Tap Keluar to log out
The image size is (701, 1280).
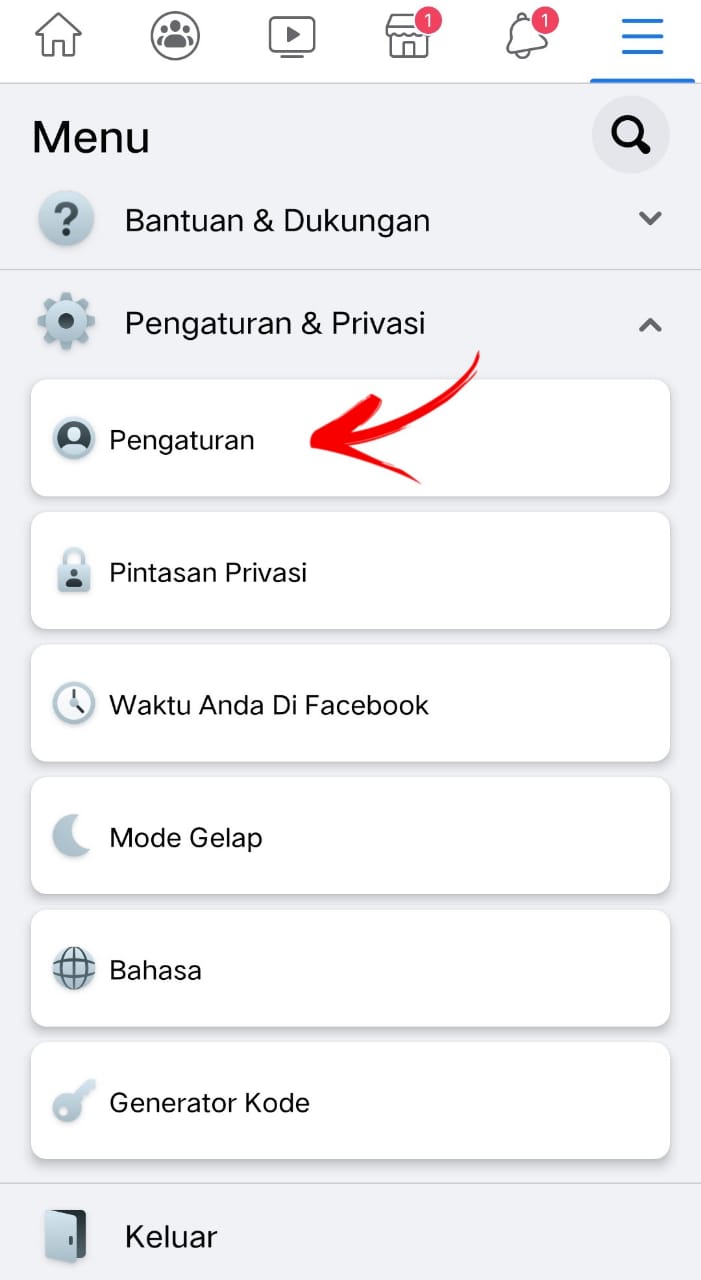(x=350, y=1236)
